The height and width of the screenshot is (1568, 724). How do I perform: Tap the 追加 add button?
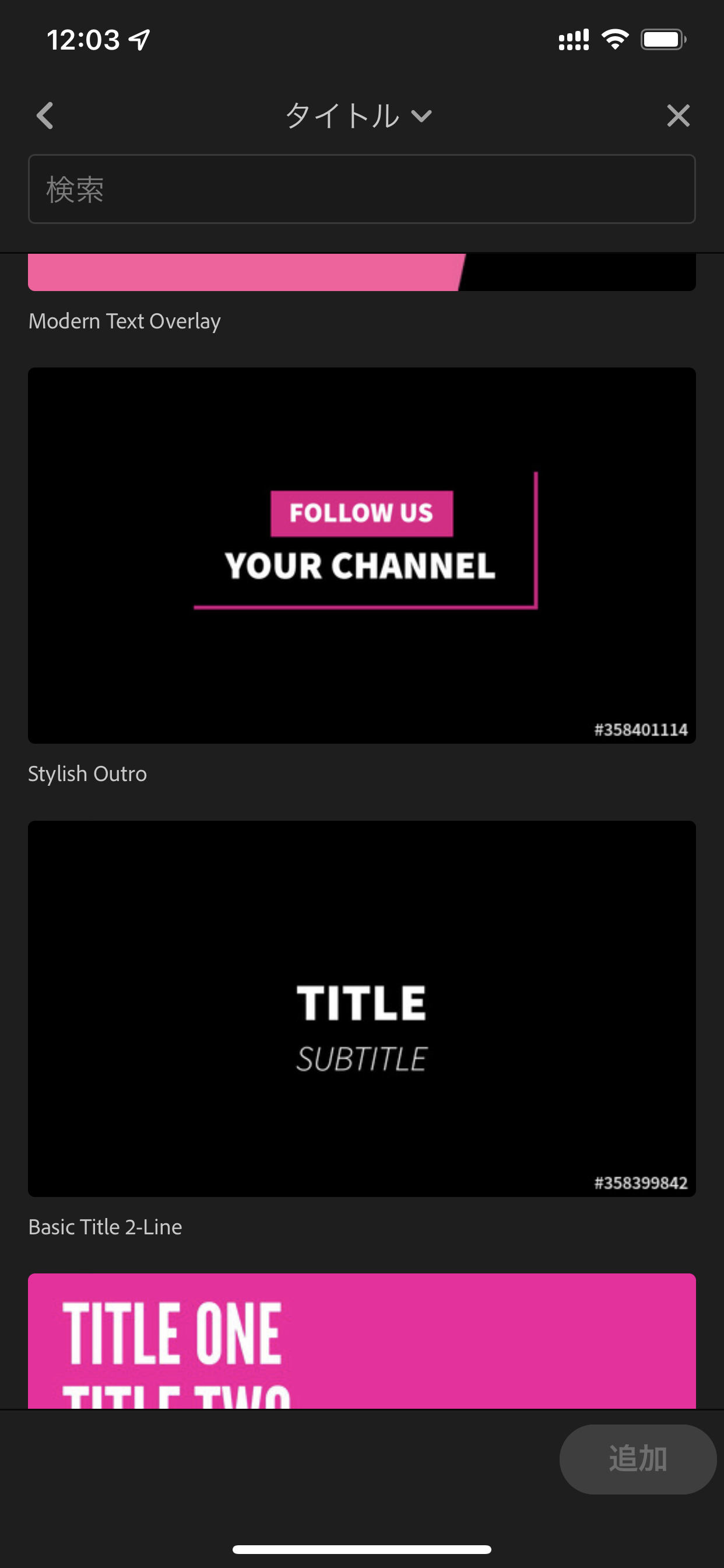(x=637, y=1459)
